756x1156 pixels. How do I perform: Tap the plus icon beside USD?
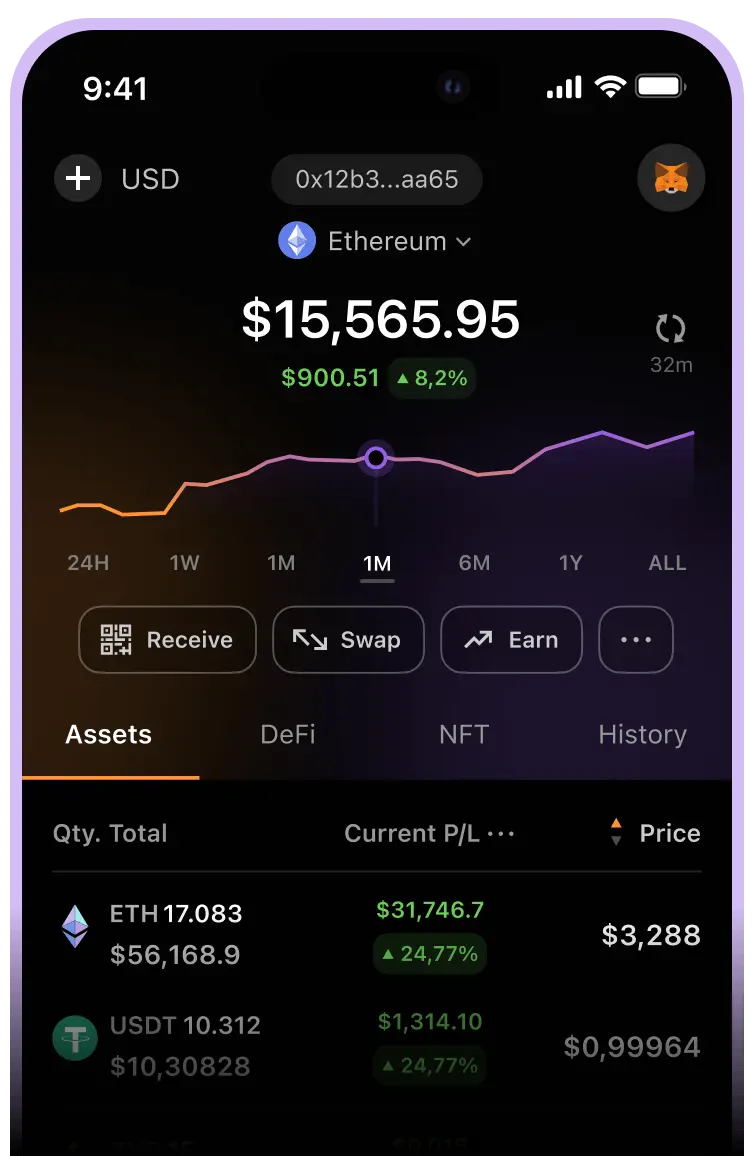click(x=78, y=179)
